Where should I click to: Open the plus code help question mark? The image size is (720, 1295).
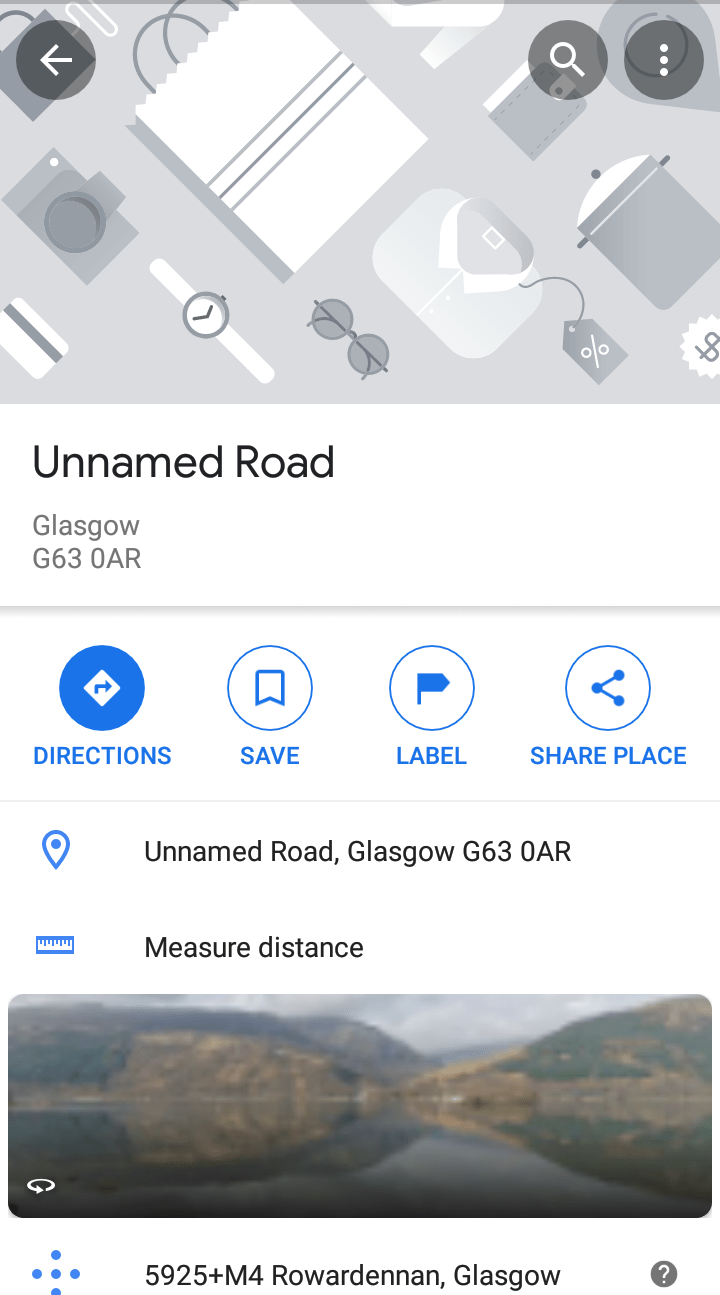pos(664,1274)
